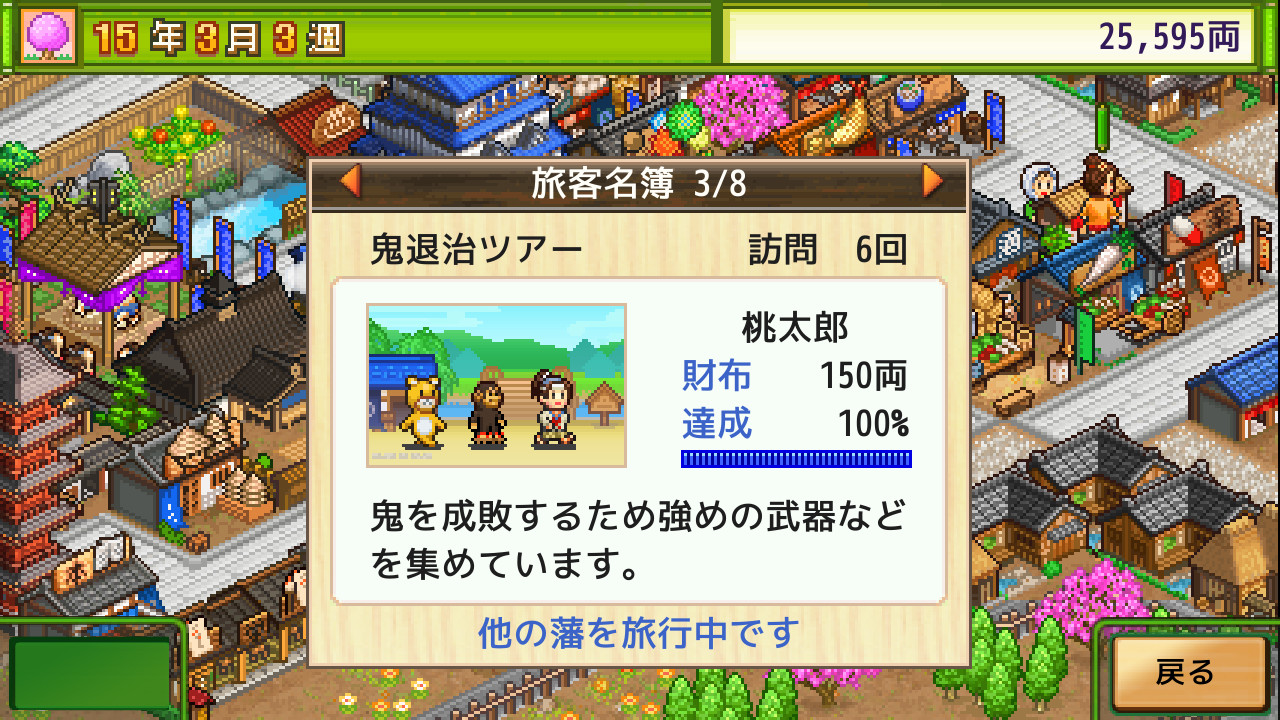This screenshot has height=720, width=1280.
Task: Go to the previous traveler register entry
Action: pos(350,183)
